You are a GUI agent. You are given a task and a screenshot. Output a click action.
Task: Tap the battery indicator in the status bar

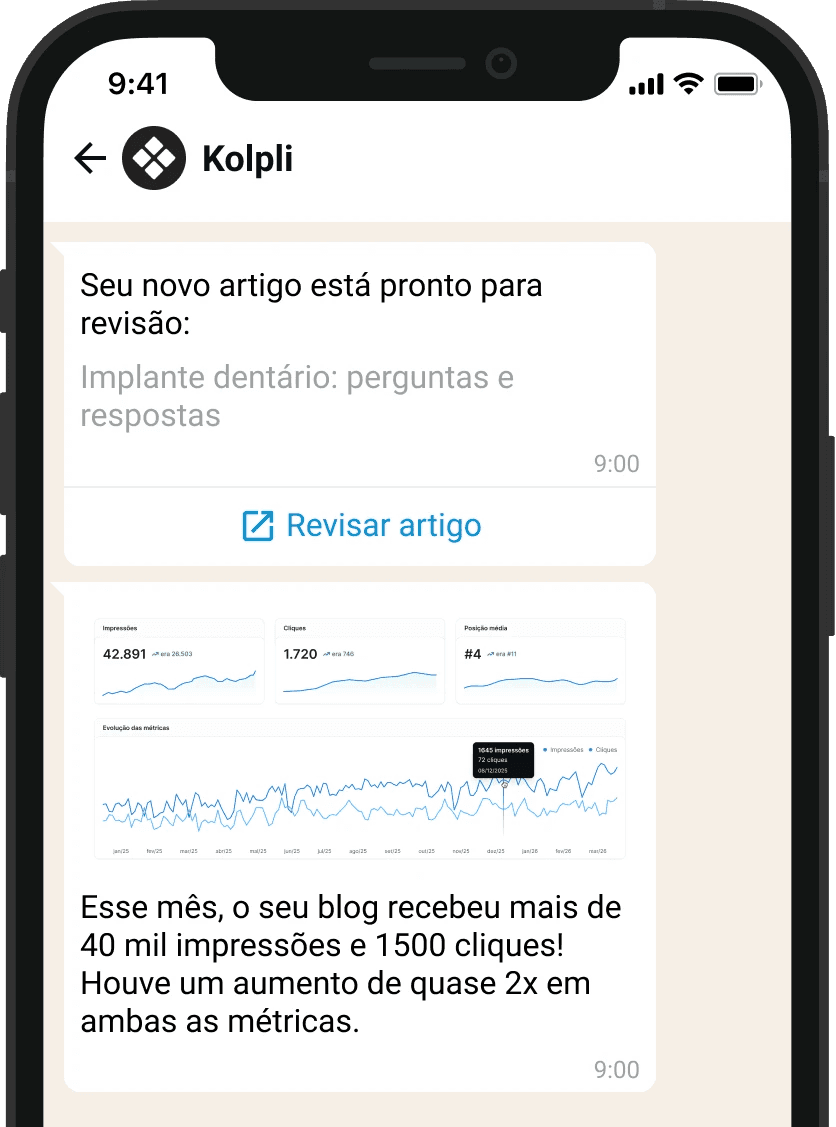point(738,85)
